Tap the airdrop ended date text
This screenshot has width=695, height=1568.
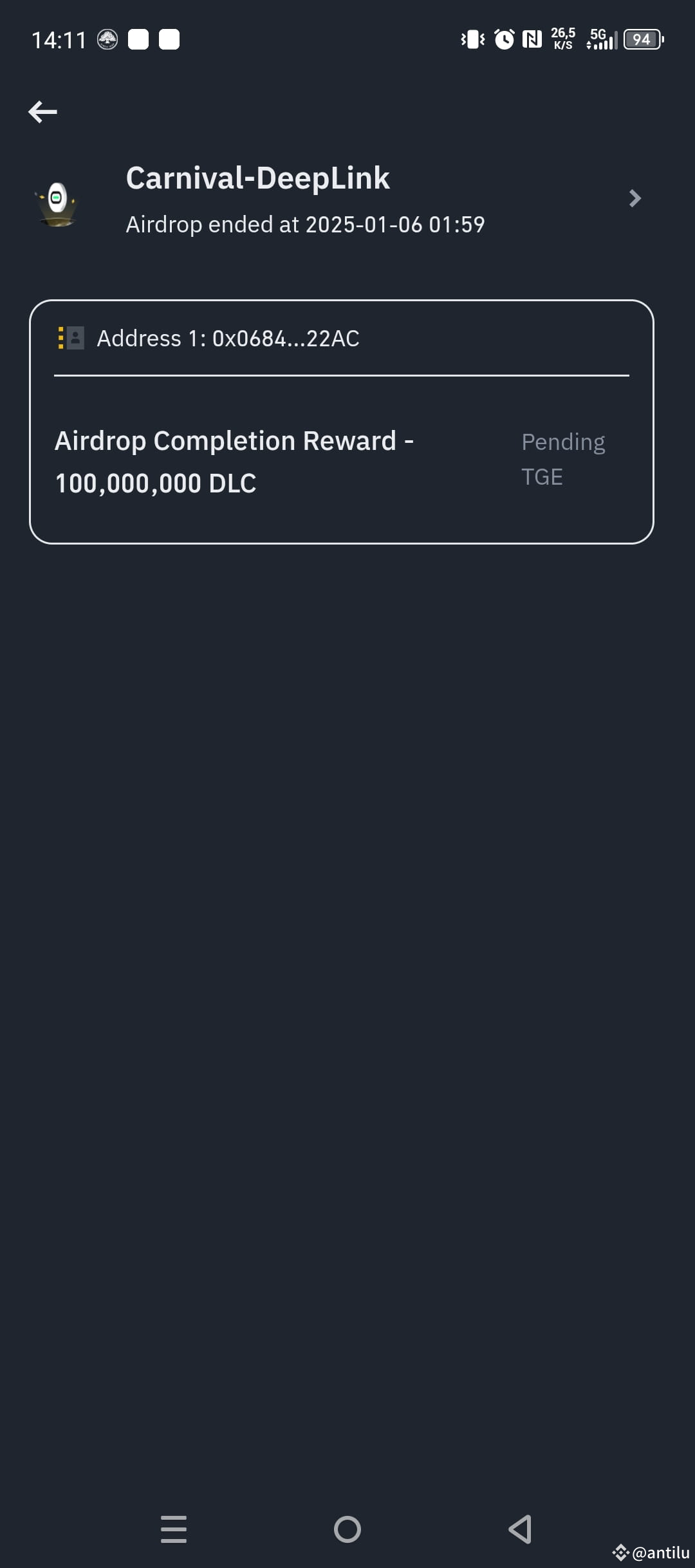click(x=305, y=224)
